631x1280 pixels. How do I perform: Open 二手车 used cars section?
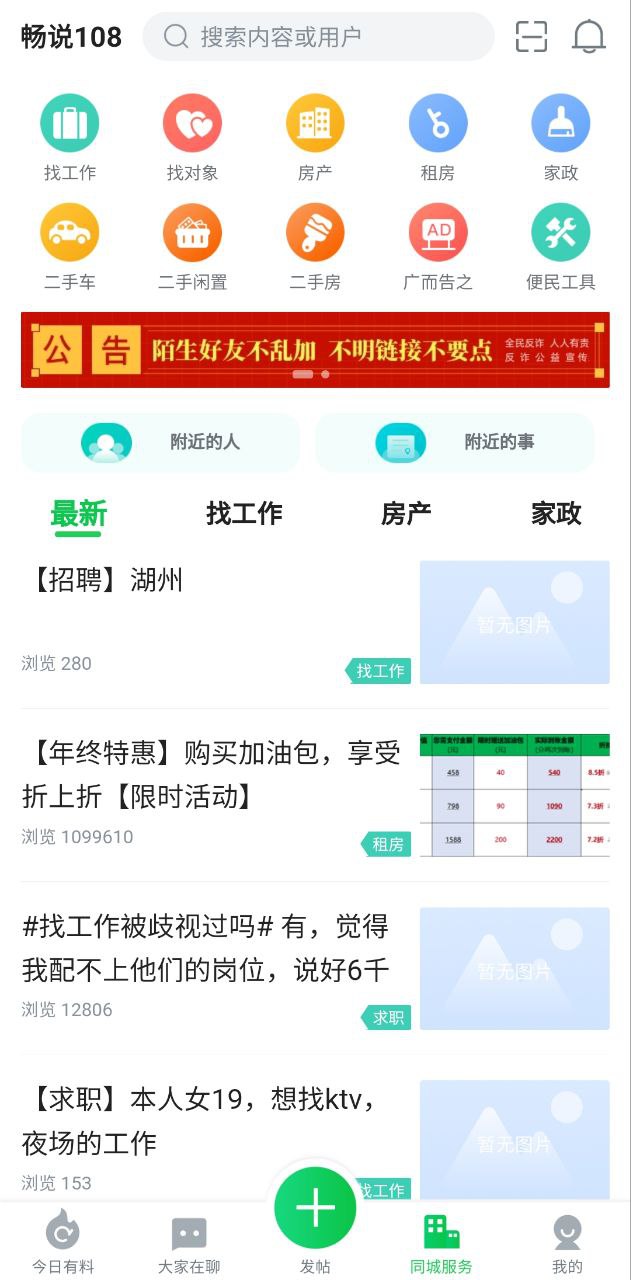pos(69,247)
